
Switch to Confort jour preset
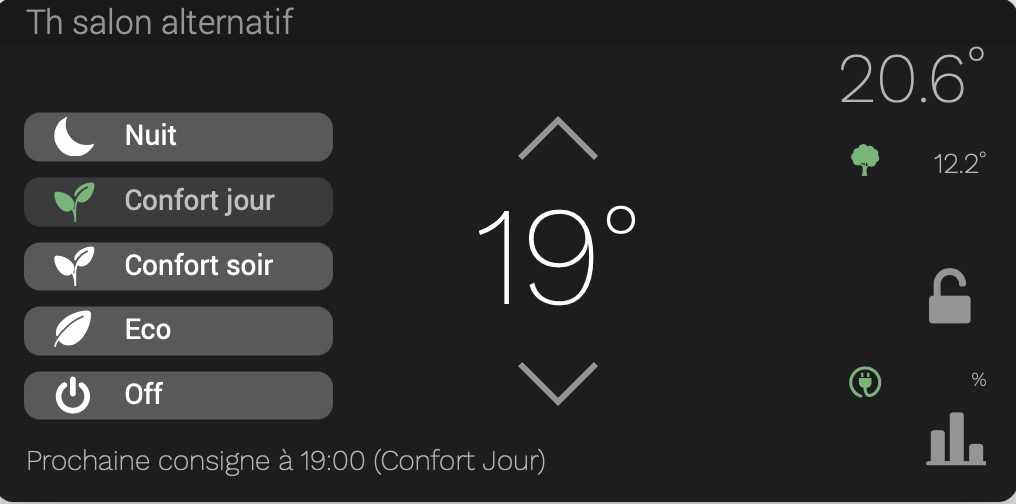coord(178,201)
